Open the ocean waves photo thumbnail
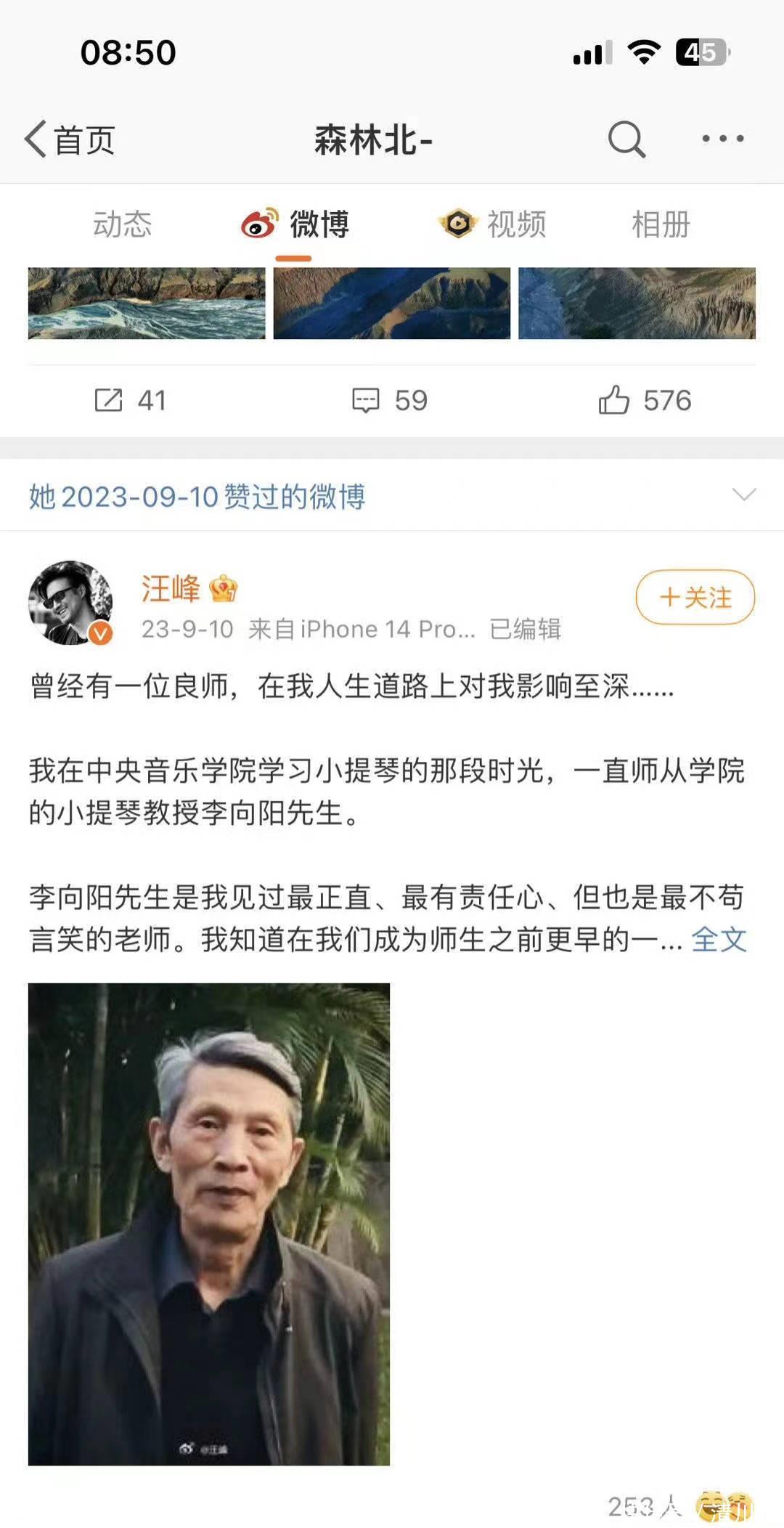This screenshot has width=784, height=1528. (147, 303)
